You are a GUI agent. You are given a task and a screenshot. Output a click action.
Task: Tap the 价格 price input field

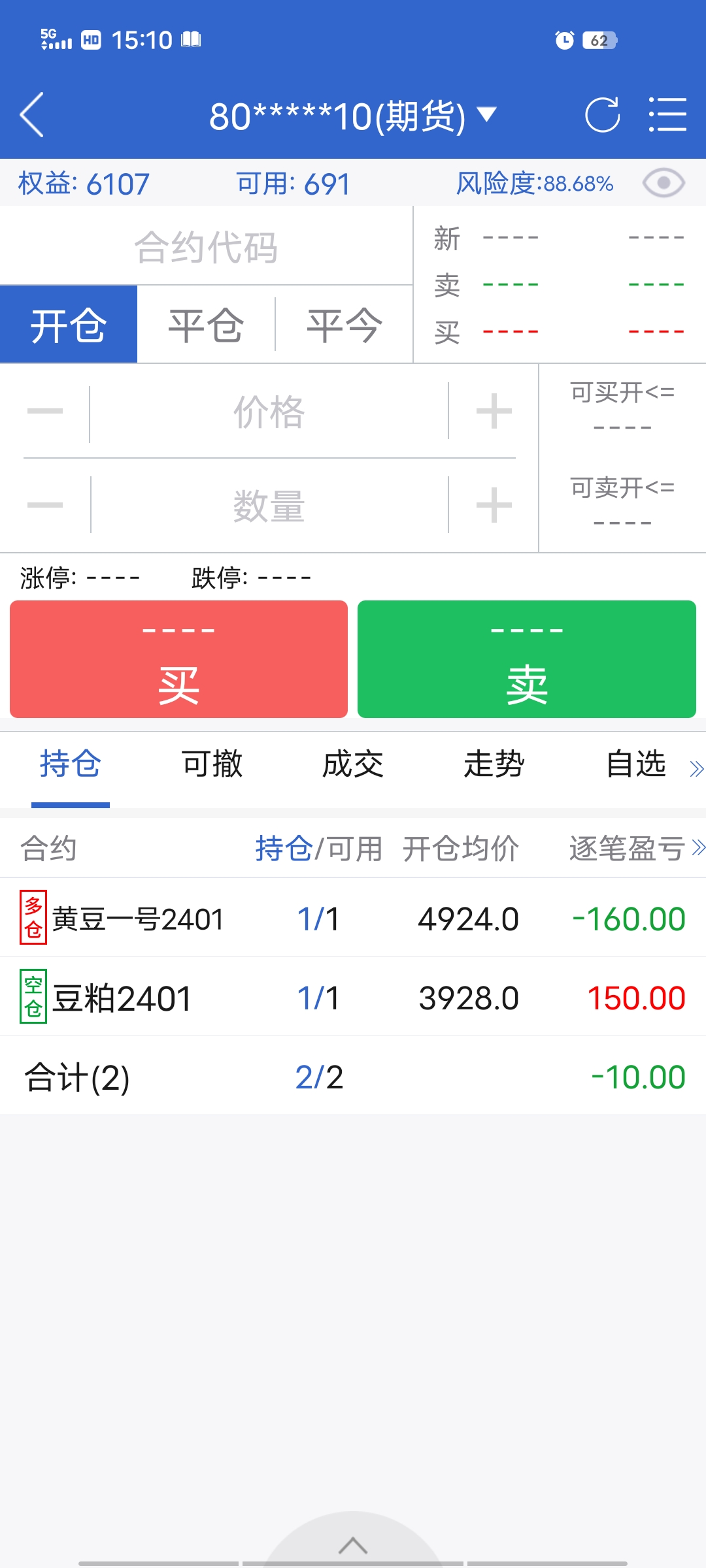[x=269, y=412]
